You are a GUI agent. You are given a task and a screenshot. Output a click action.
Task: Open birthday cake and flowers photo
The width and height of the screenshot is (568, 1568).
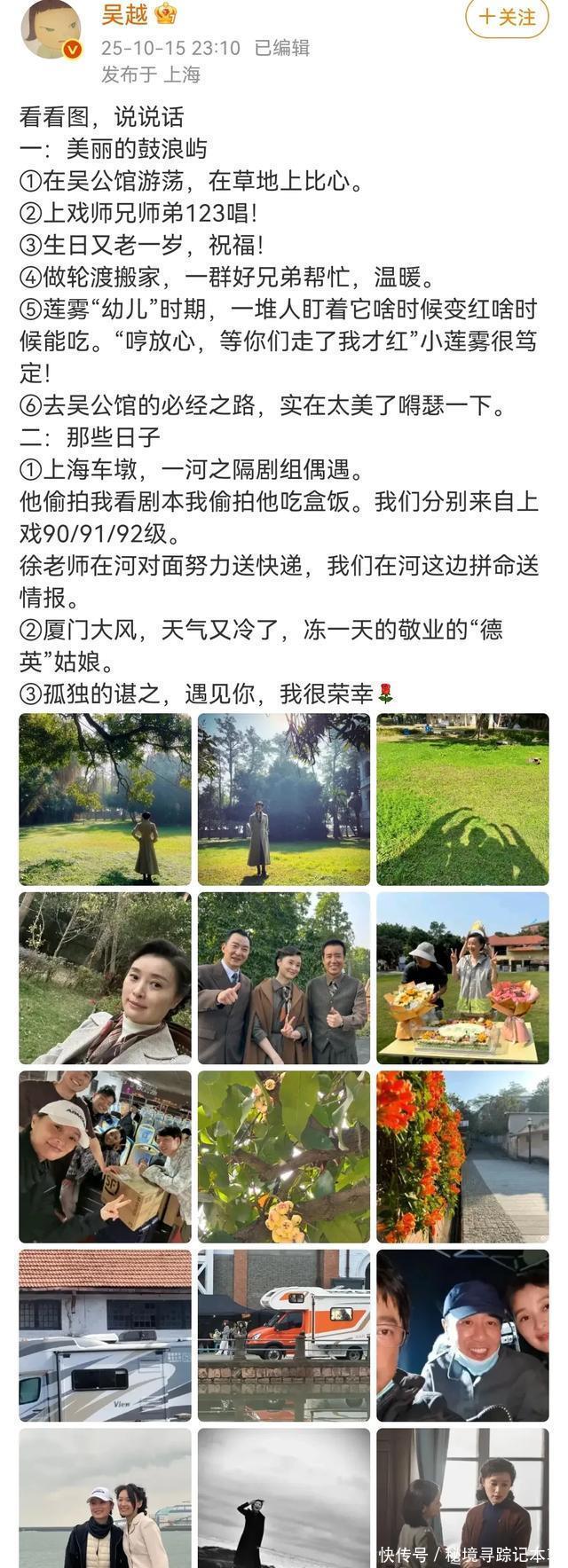[462, 977]
